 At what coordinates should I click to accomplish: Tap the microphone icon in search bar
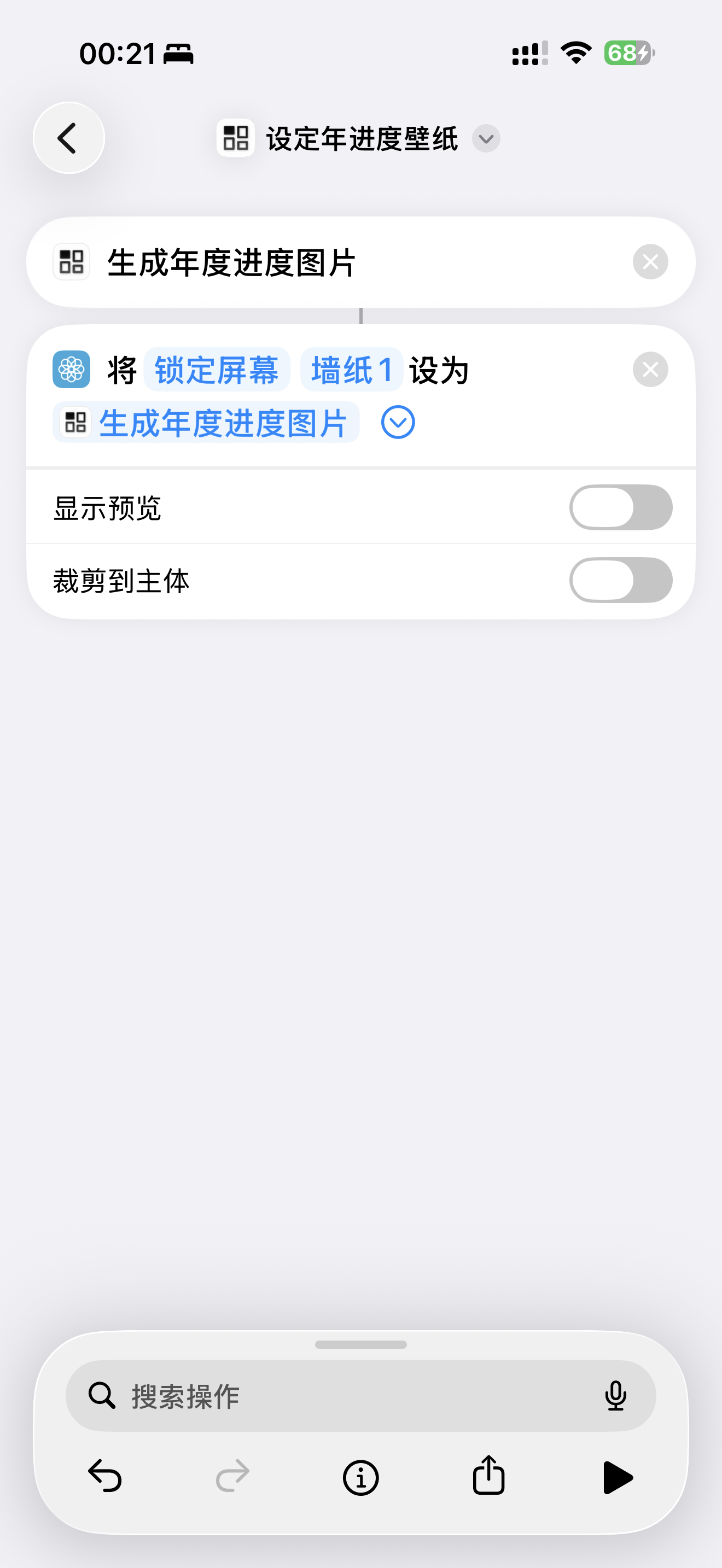click(x=616, y=1397)
